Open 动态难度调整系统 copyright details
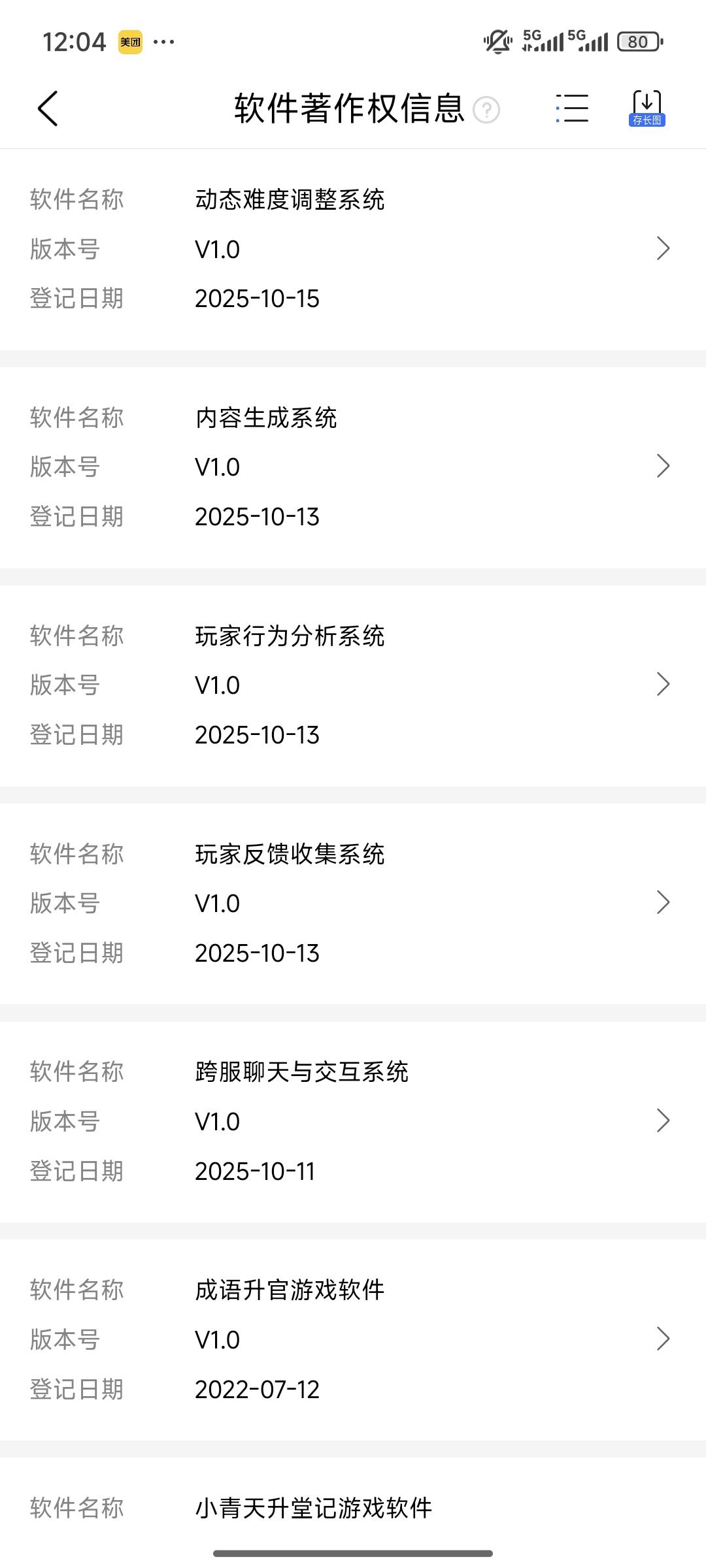The image size is (706, 1568). (353, 249)
